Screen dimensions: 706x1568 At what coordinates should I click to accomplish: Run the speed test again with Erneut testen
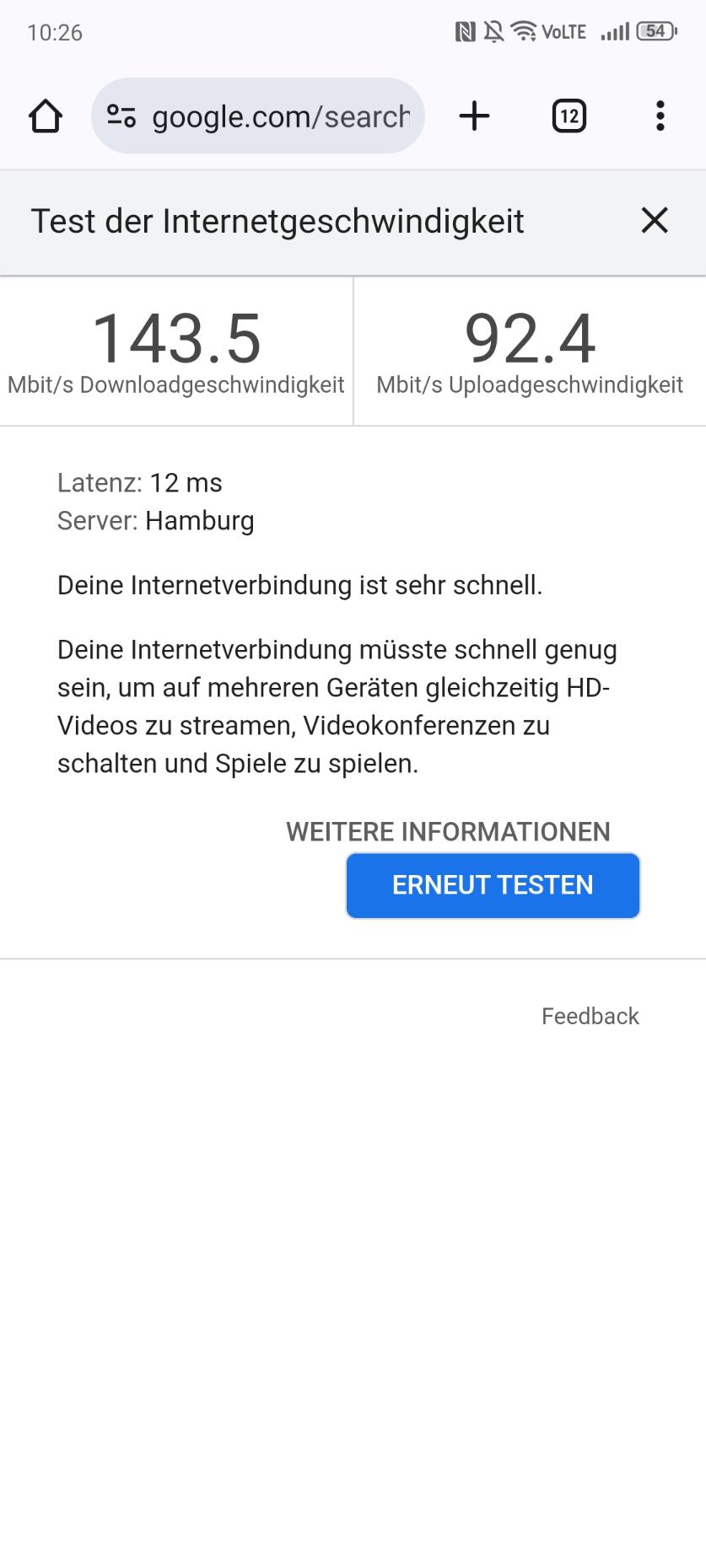coord(493,885)
